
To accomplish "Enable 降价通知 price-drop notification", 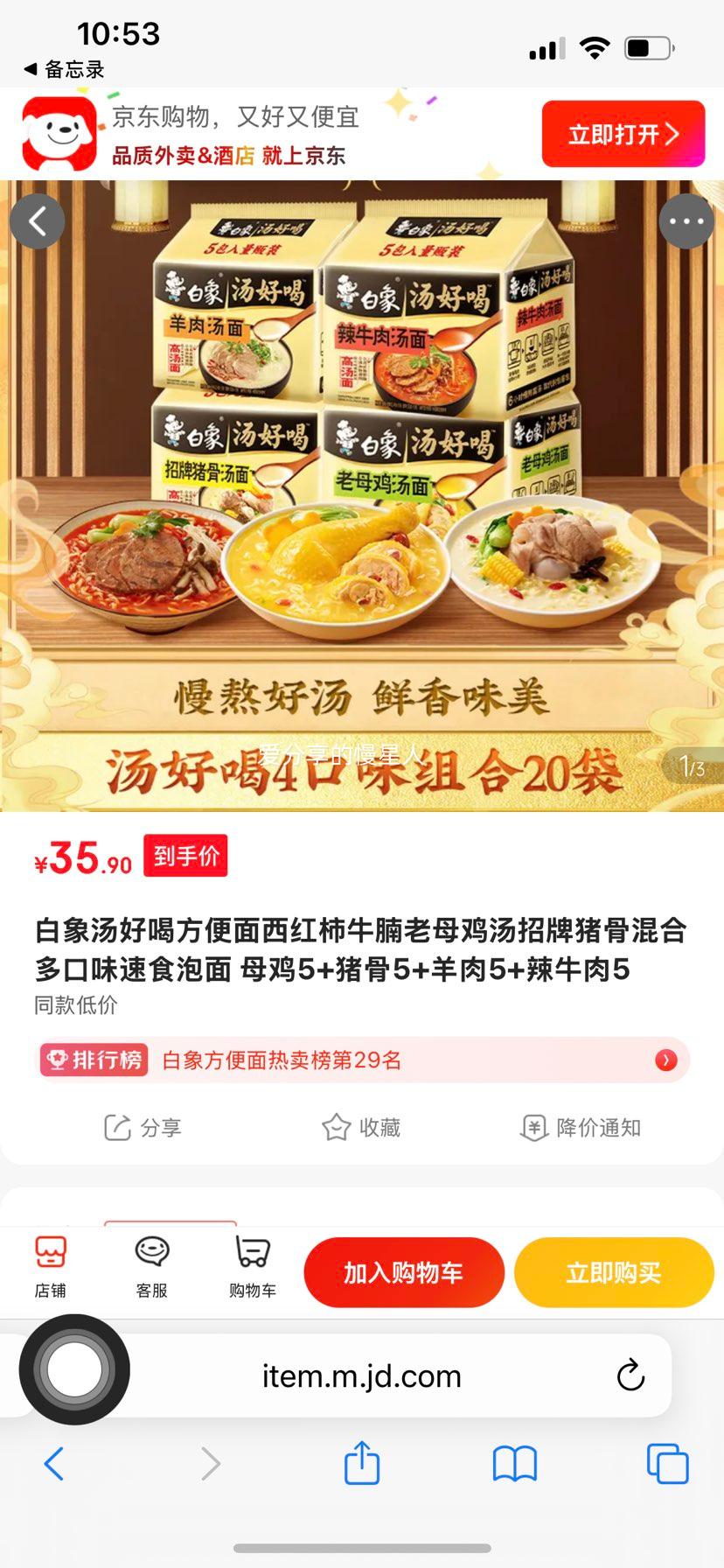I will click(578, 1127).
